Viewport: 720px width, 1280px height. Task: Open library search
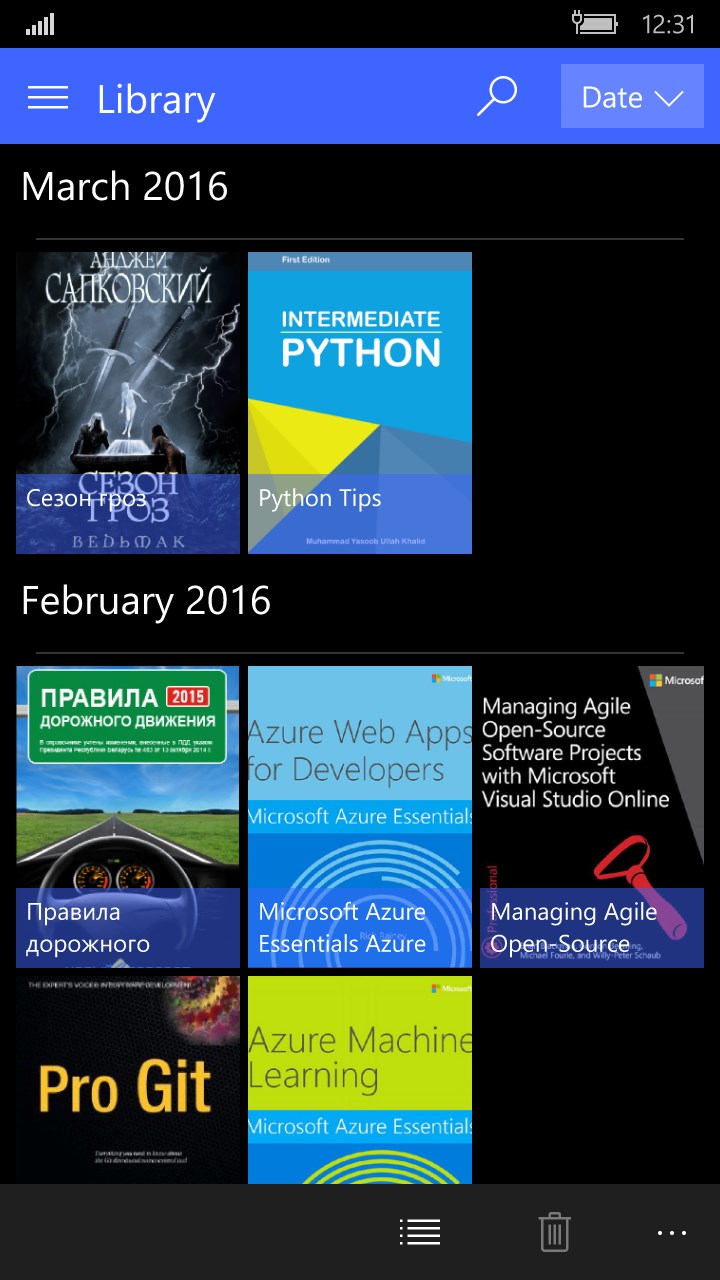tap(497, 97)
